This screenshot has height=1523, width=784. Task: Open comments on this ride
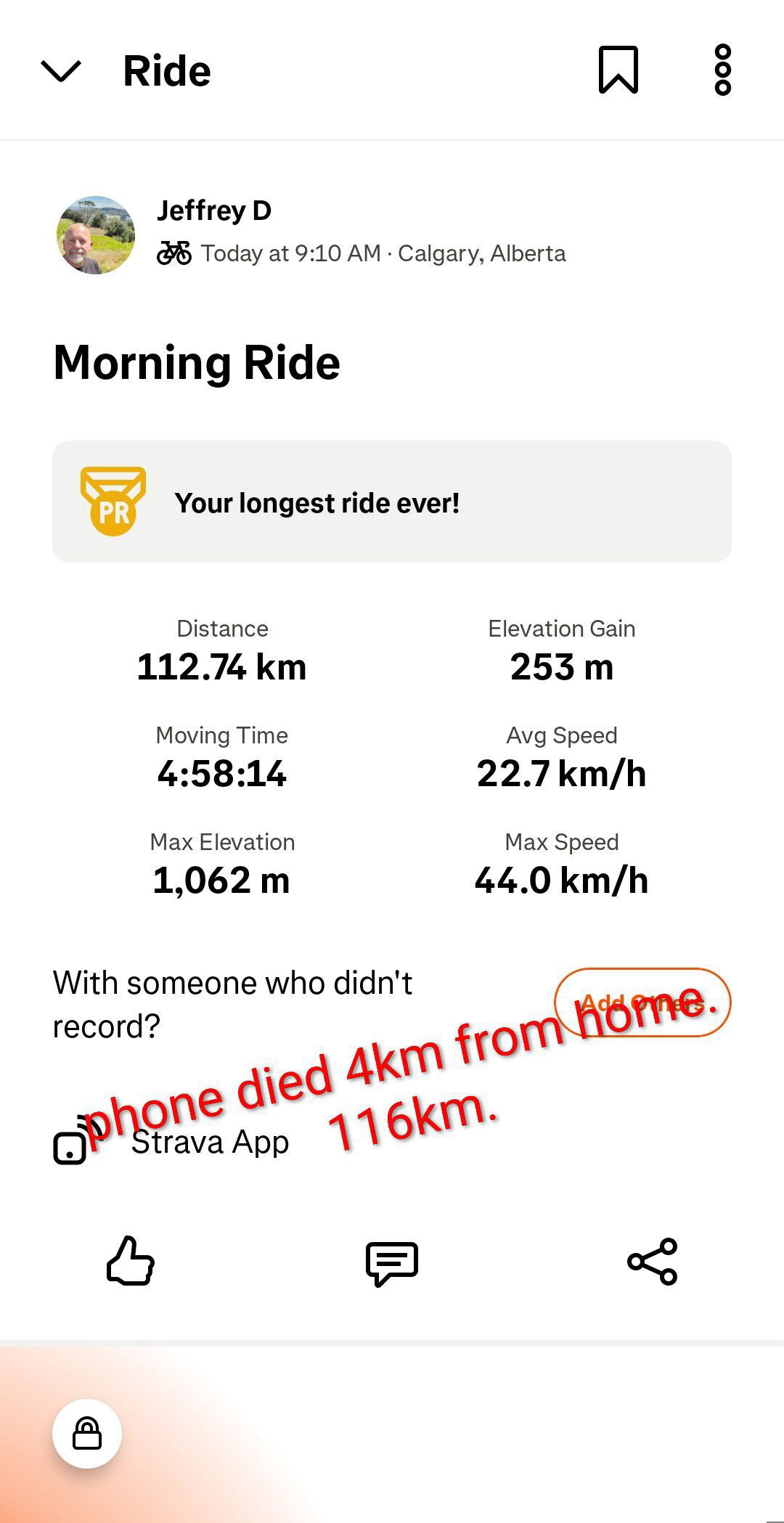(392, 1263)
